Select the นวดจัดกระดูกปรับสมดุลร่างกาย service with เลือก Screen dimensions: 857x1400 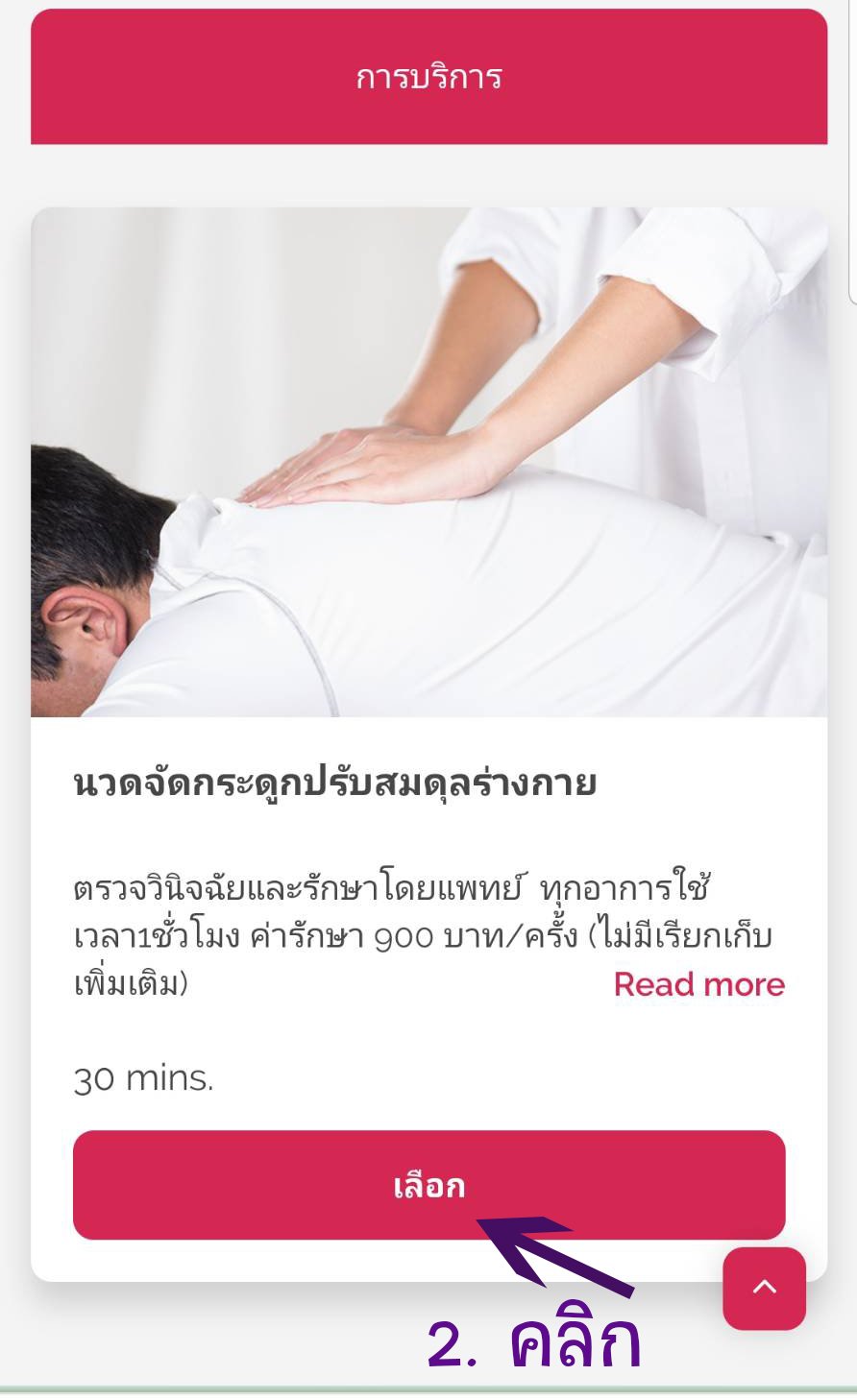[x=428, y=1184]
